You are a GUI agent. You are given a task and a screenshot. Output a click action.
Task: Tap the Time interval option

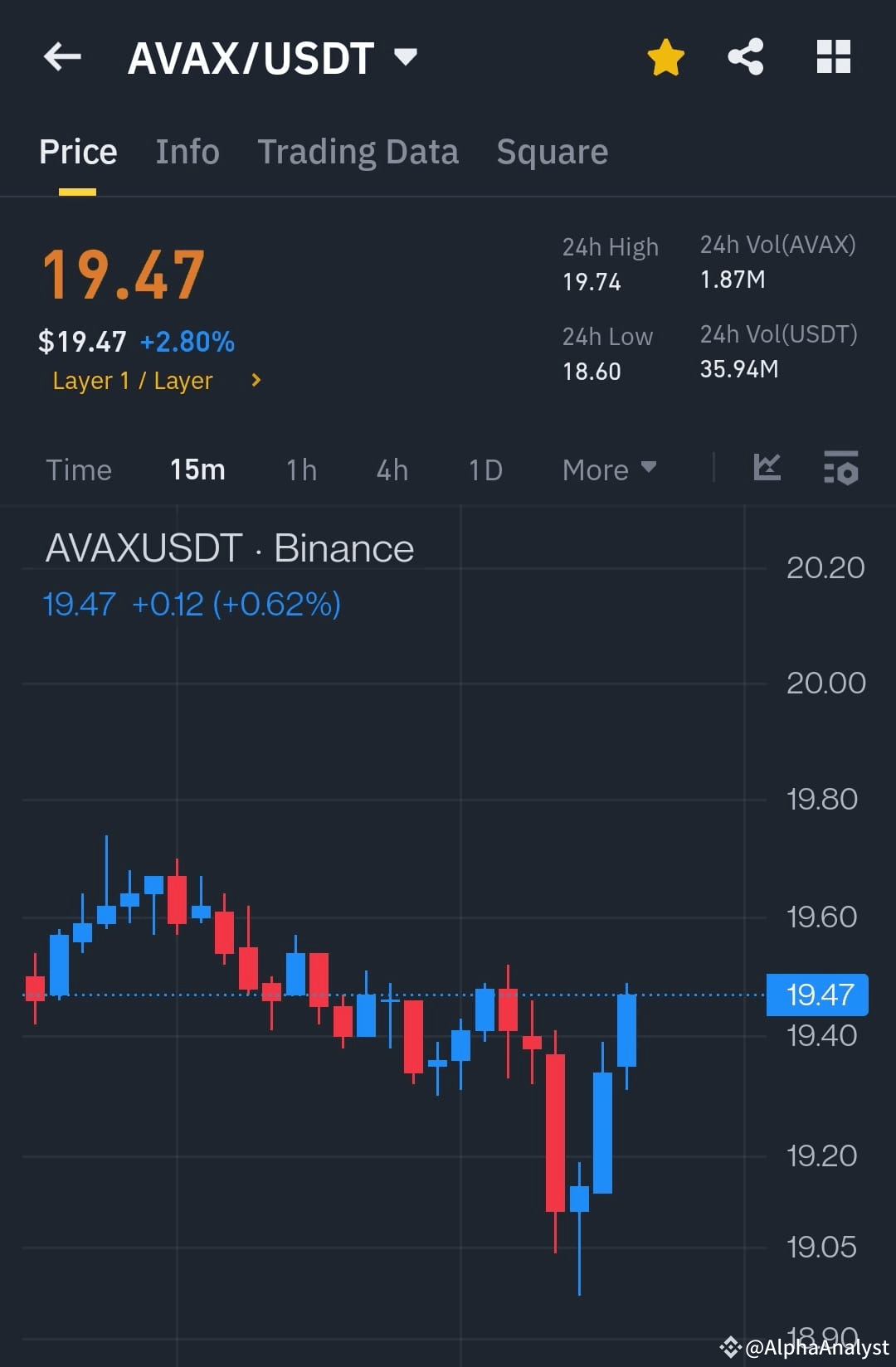click(x=80, y=469)
